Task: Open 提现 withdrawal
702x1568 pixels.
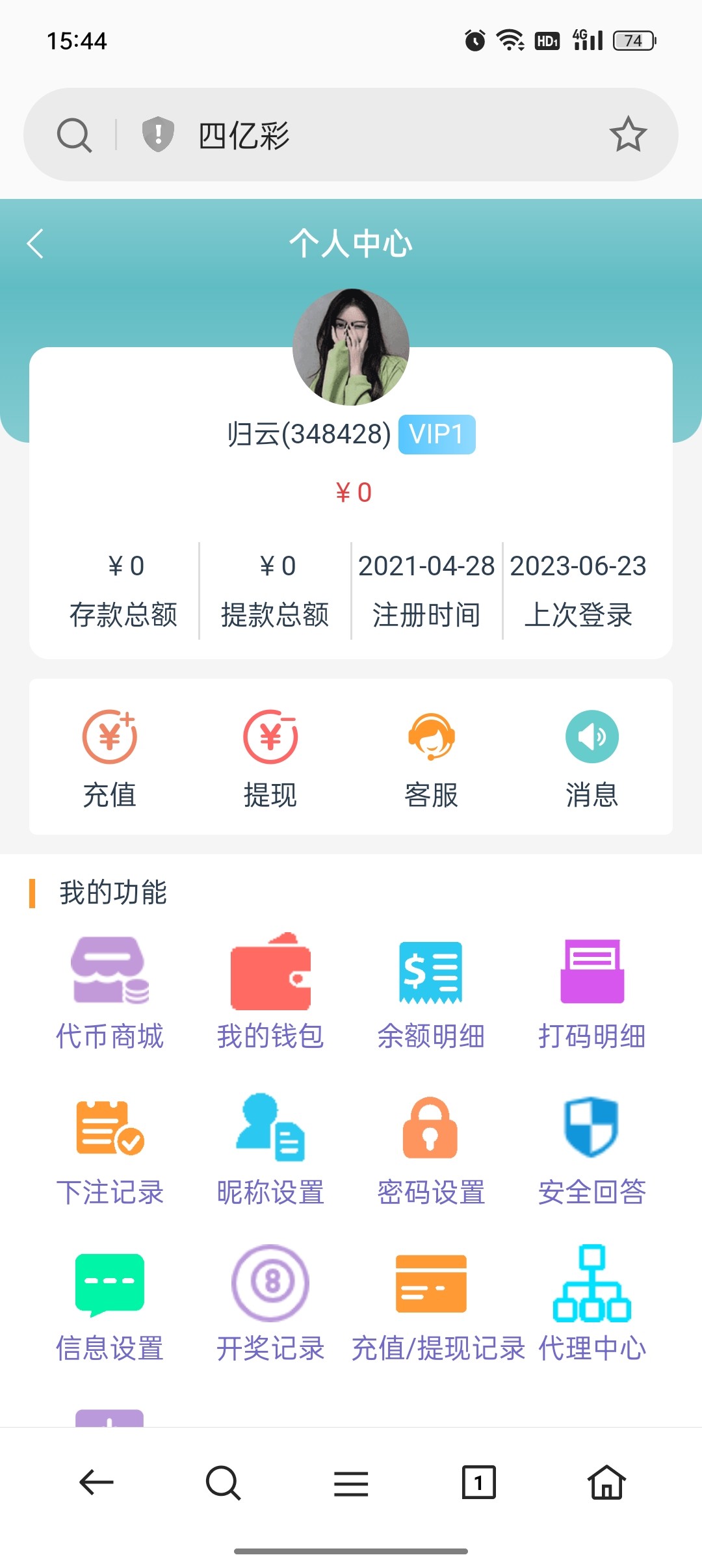Action: tap(270, 757)
